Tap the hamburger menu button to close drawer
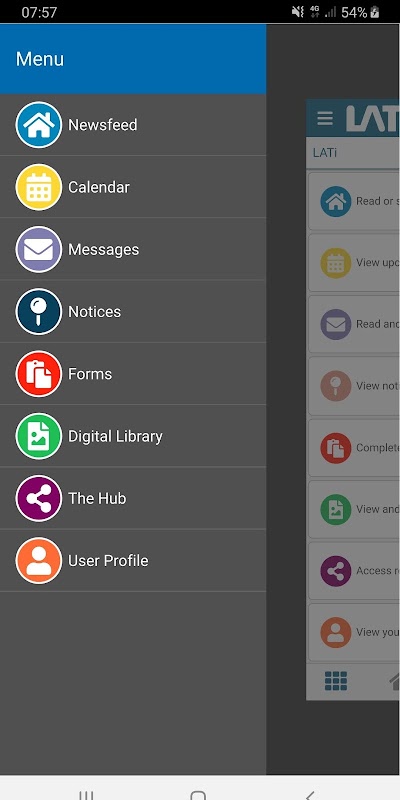This screenshot has height=800, width=400. point(325,119)
